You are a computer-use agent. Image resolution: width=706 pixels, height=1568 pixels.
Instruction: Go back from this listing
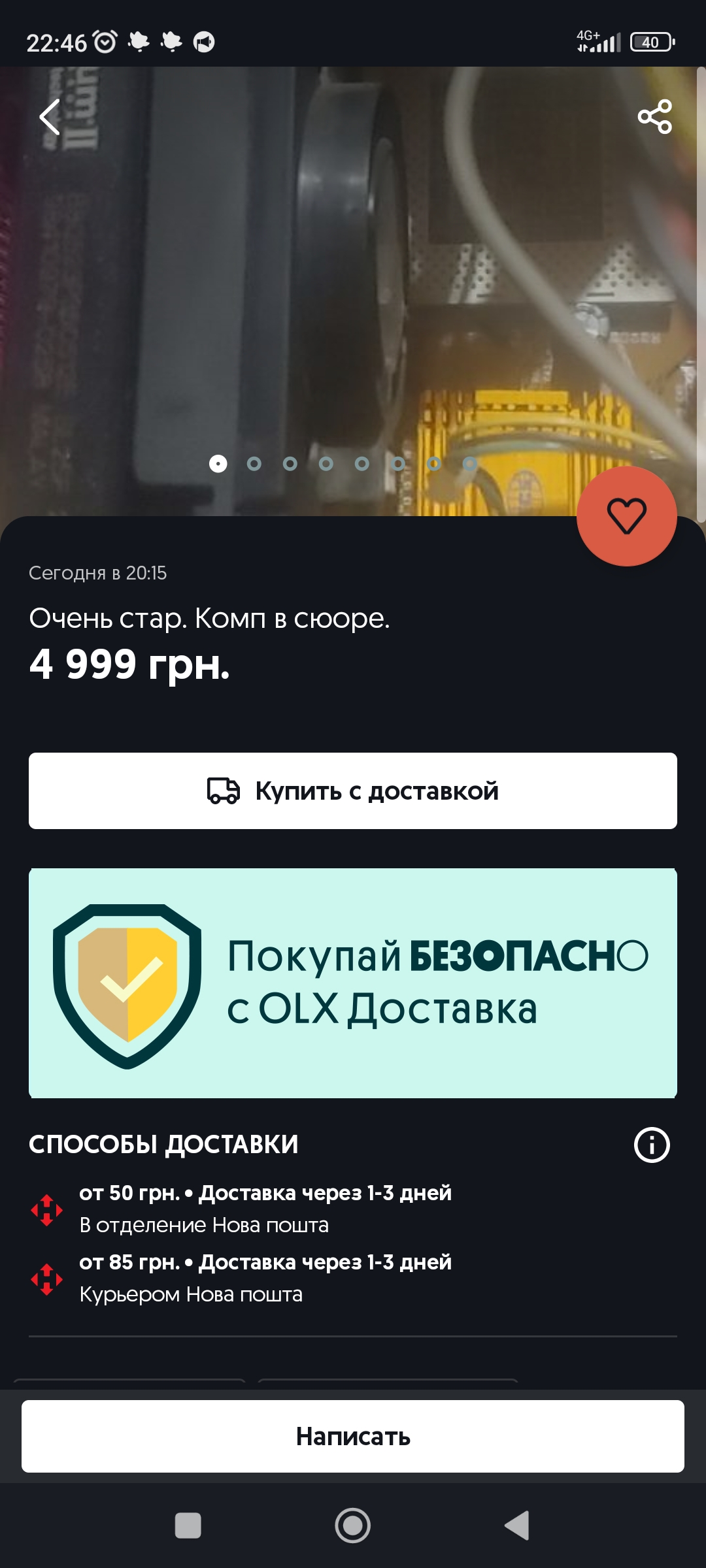pyautogui.click(x=50, y=118)
